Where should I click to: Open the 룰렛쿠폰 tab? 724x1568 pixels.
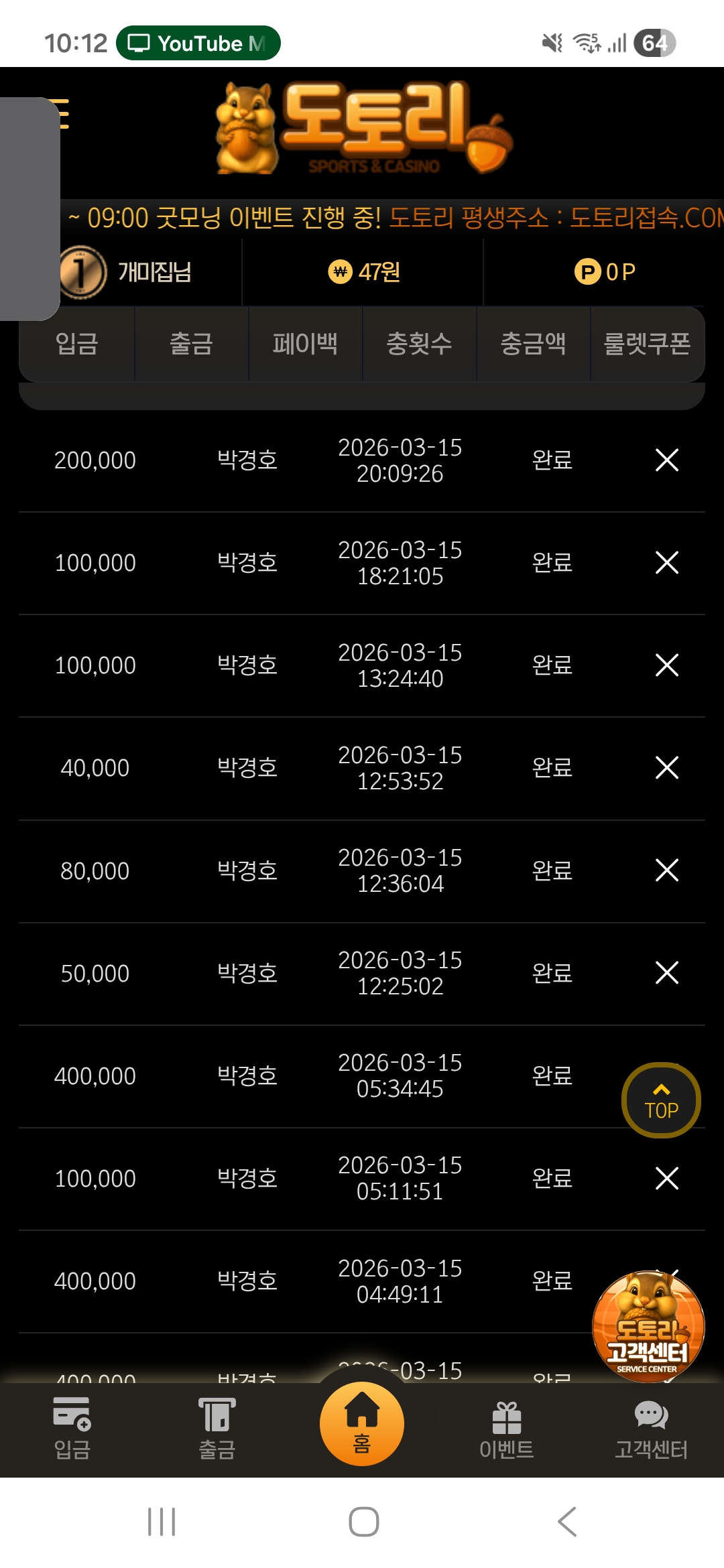[x=647, y=344]
